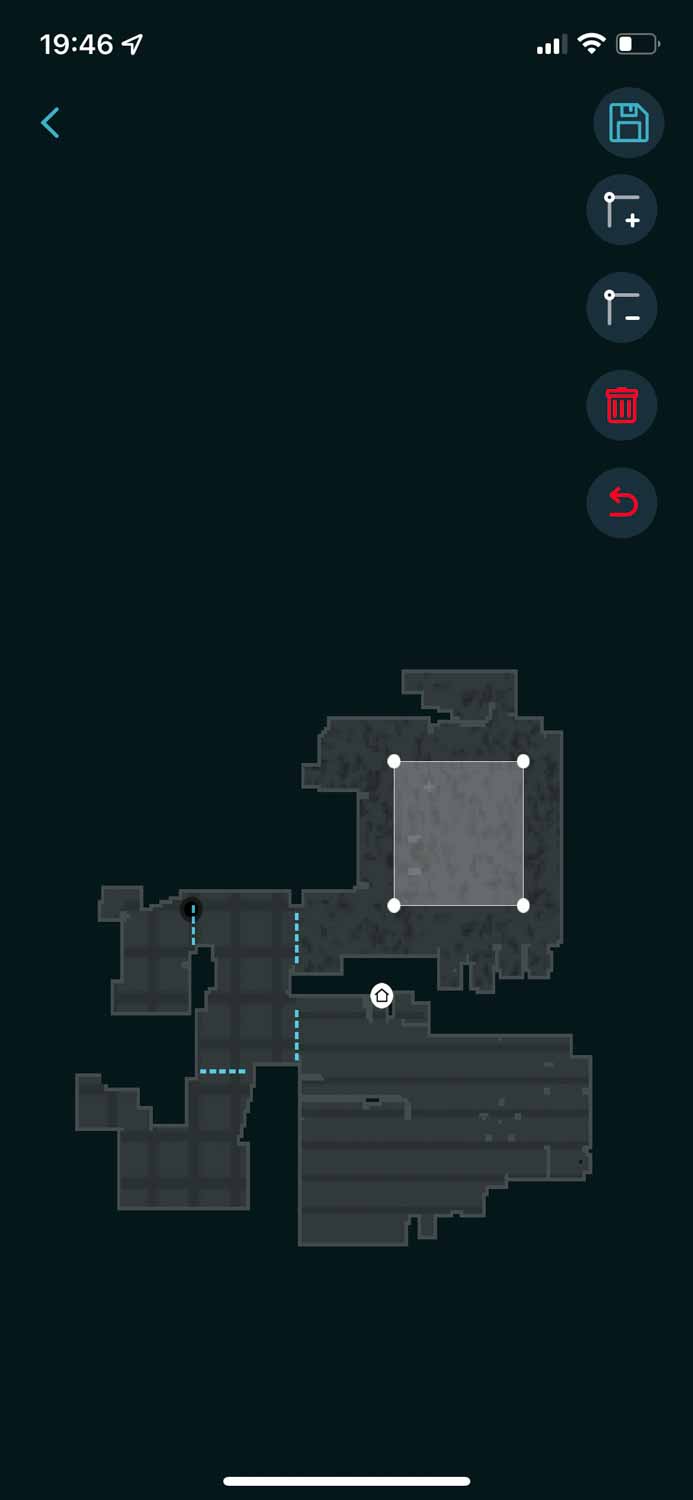Image resolution: width=693 pixels, height=1500 pixels.
Task: Undo the last change with the red arrow
Action: click(621, 503)
